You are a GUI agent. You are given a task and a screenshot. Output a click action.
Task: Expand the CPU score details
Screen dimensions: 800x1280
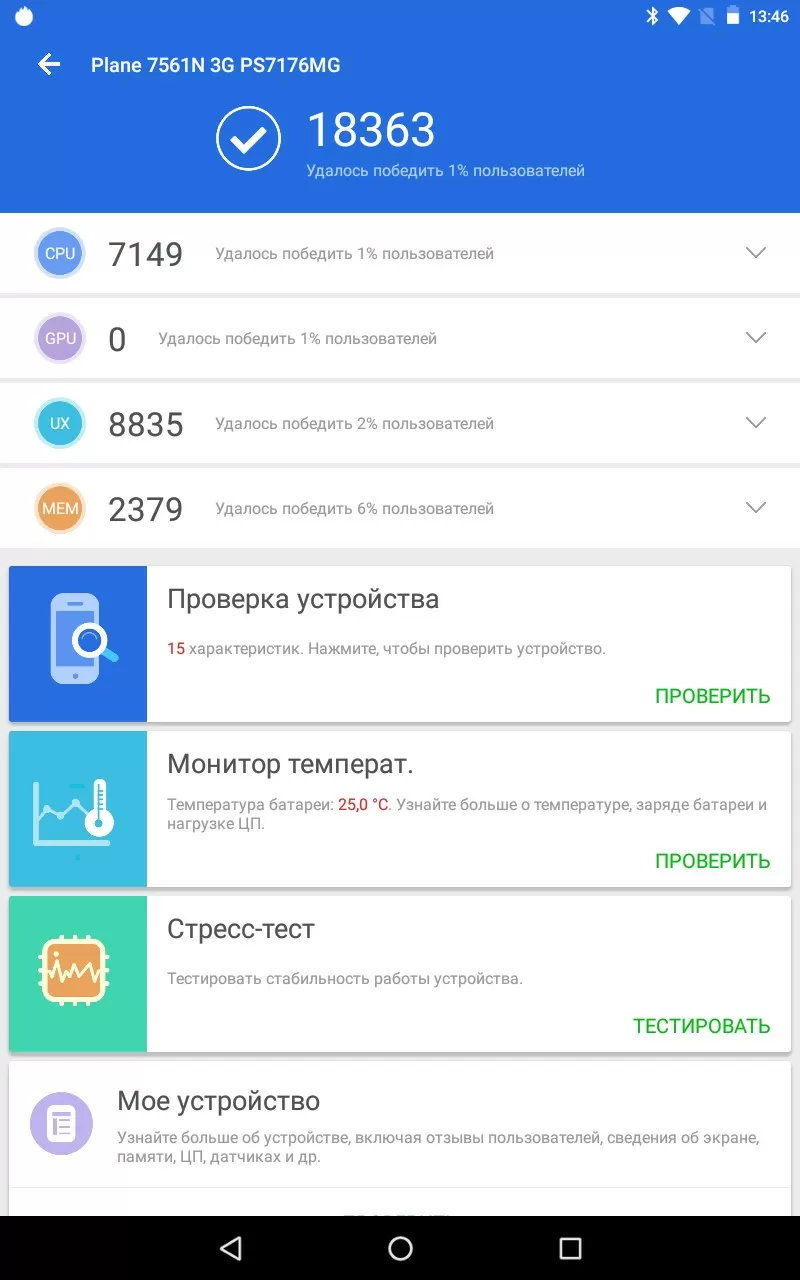point(756,253)
